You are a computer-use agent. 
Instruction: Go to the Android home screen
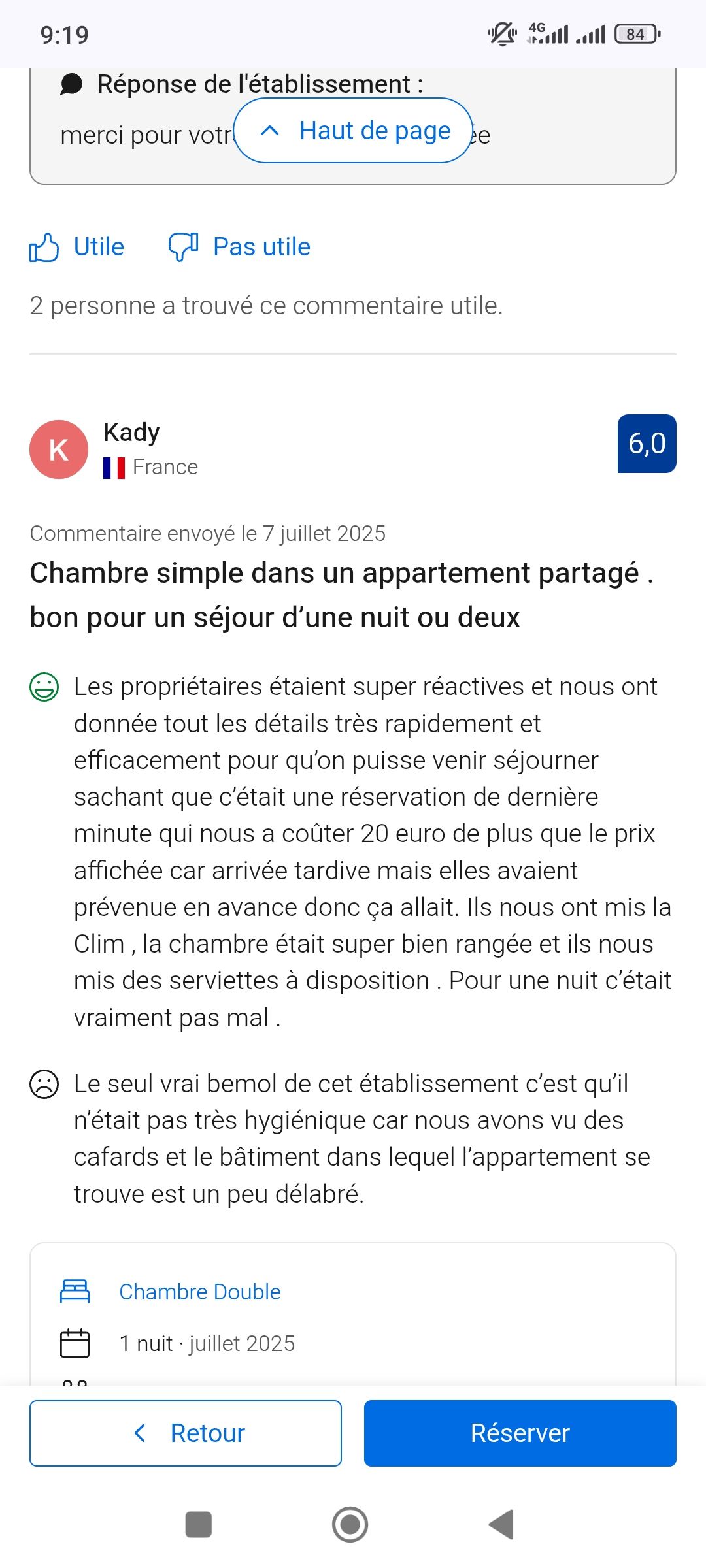click(x=350, y=1525)
